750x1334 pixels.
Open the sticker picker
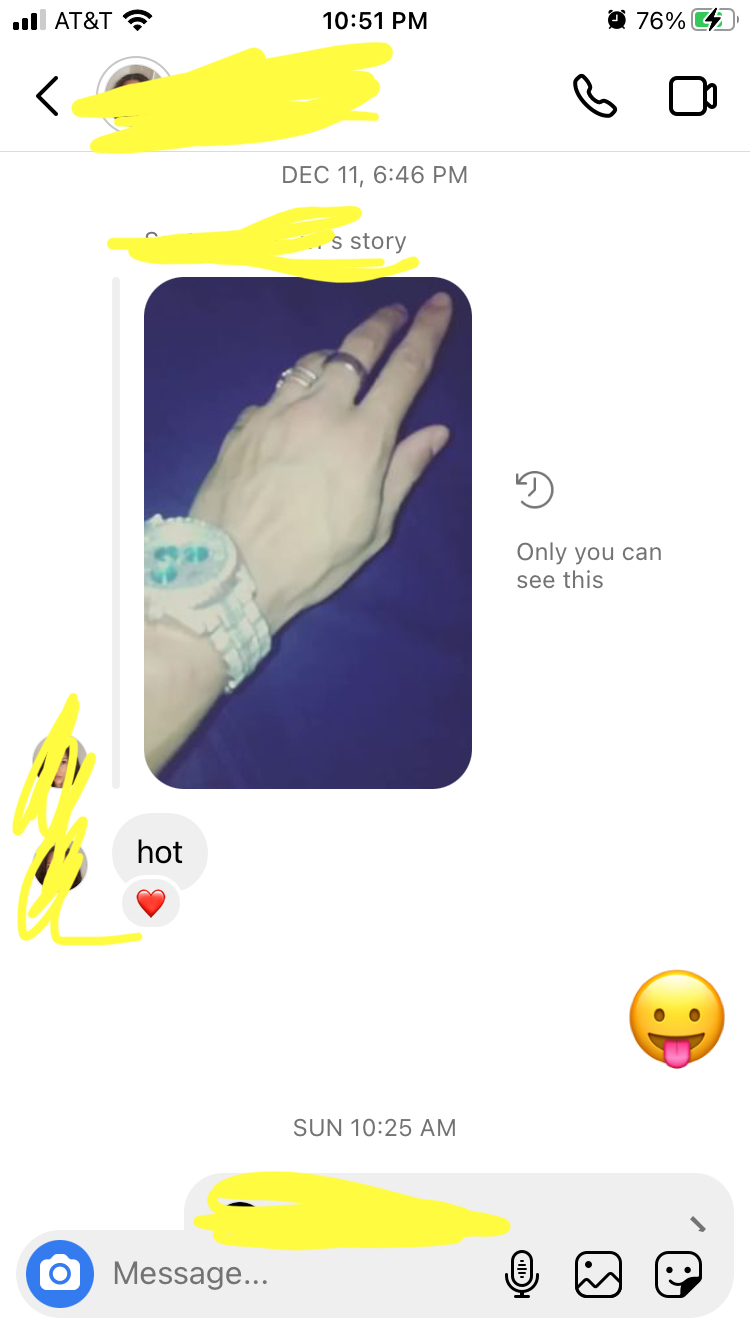tap(678, 1273)
